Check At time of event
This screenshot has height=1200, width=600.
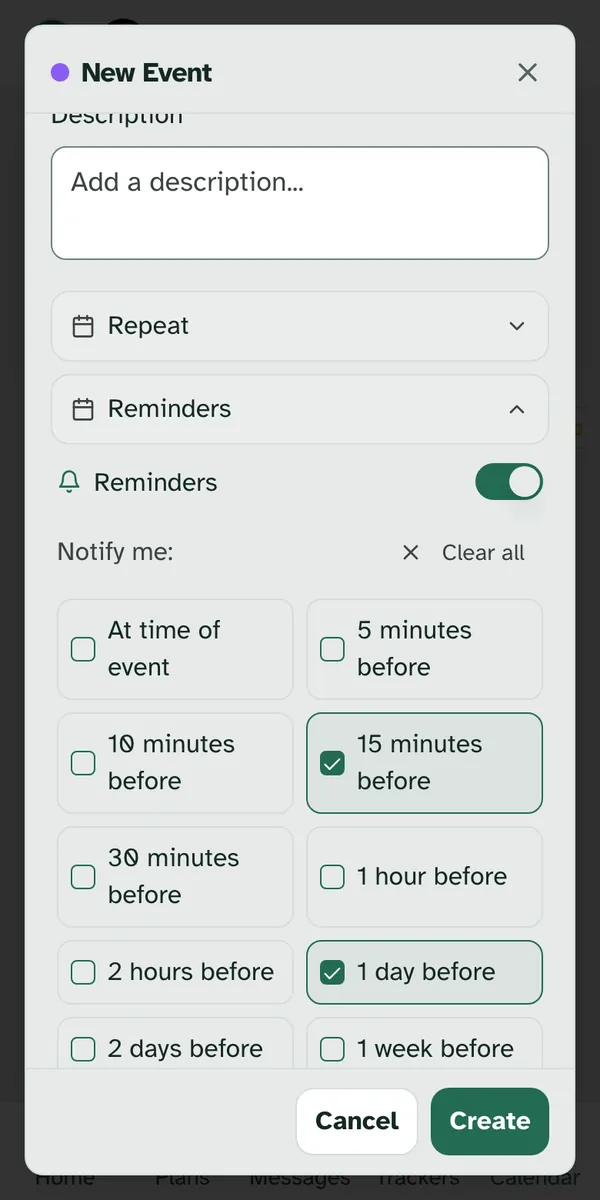point(175,649)
